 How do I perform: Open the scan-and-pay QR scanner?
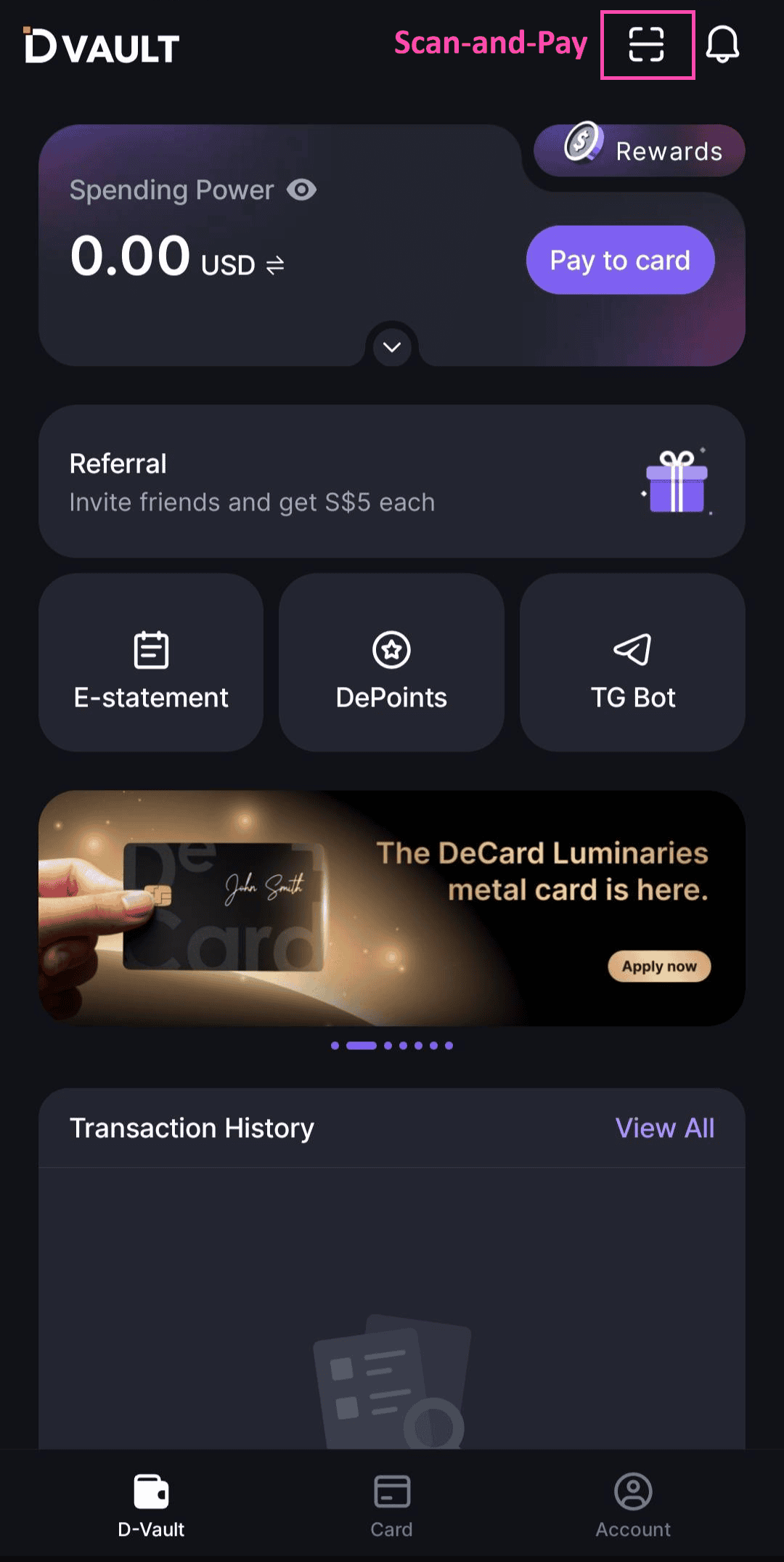pyautogui.click(x=646, y=45)
